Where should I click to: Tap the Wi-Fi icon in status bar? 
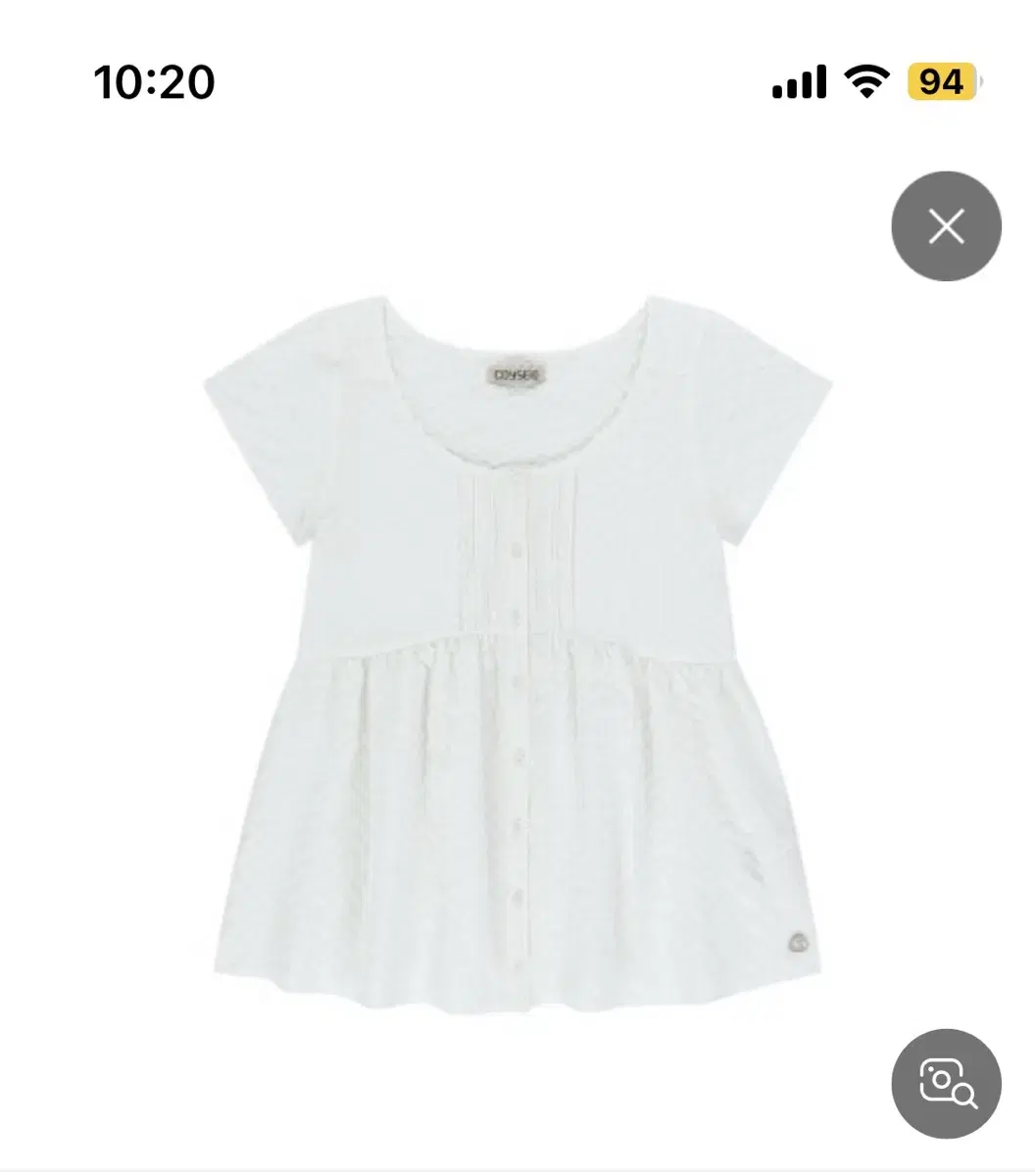[x=866, y=83]
